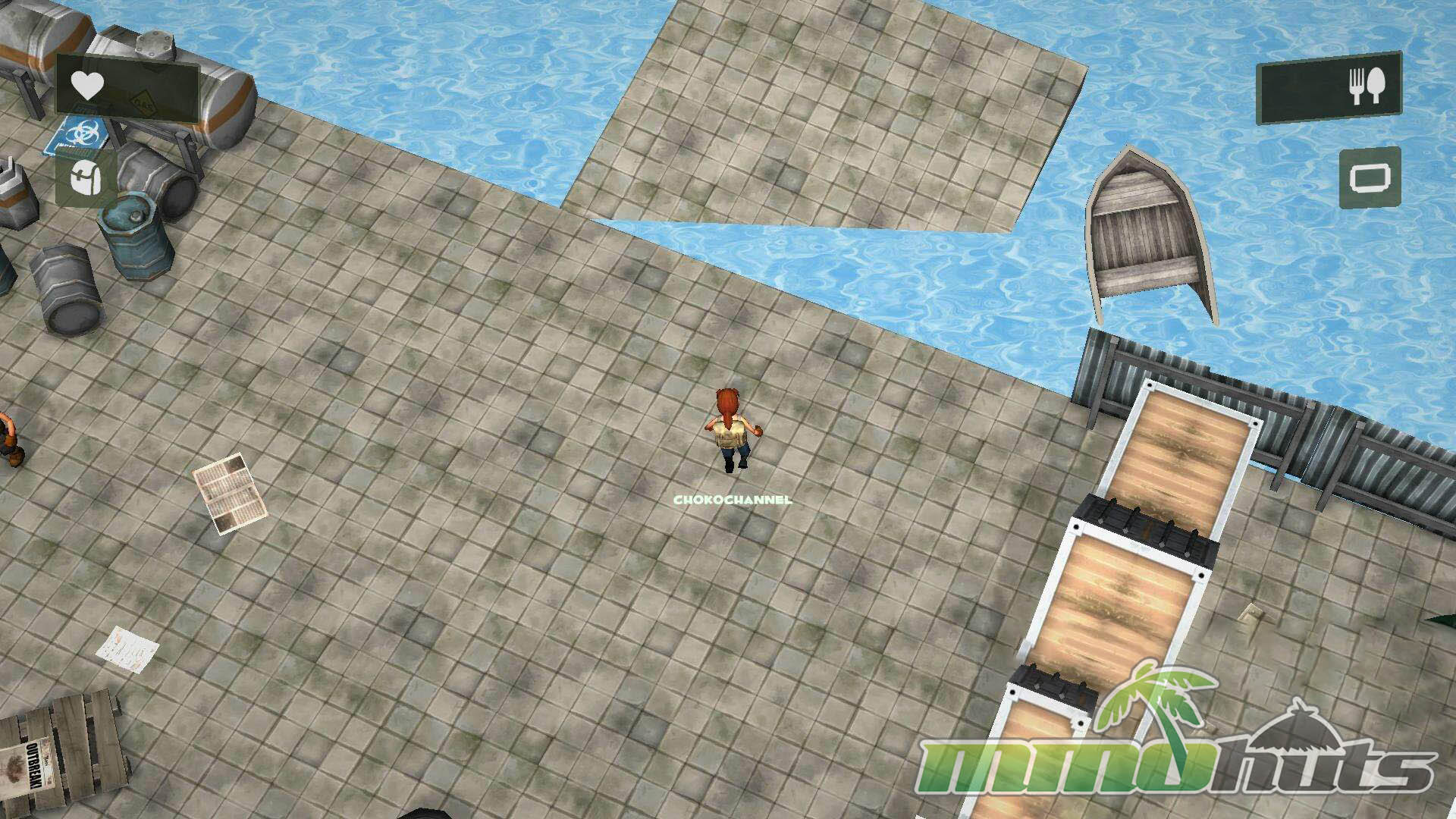
Task: Open the backpack inventory button
Action: 86,177
